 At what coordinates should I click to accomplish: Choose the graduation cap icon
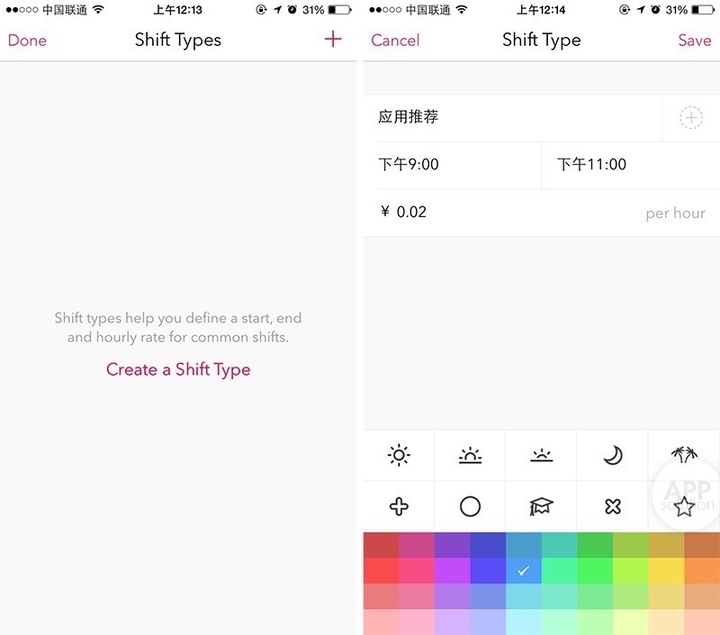(x=541, y=506)
